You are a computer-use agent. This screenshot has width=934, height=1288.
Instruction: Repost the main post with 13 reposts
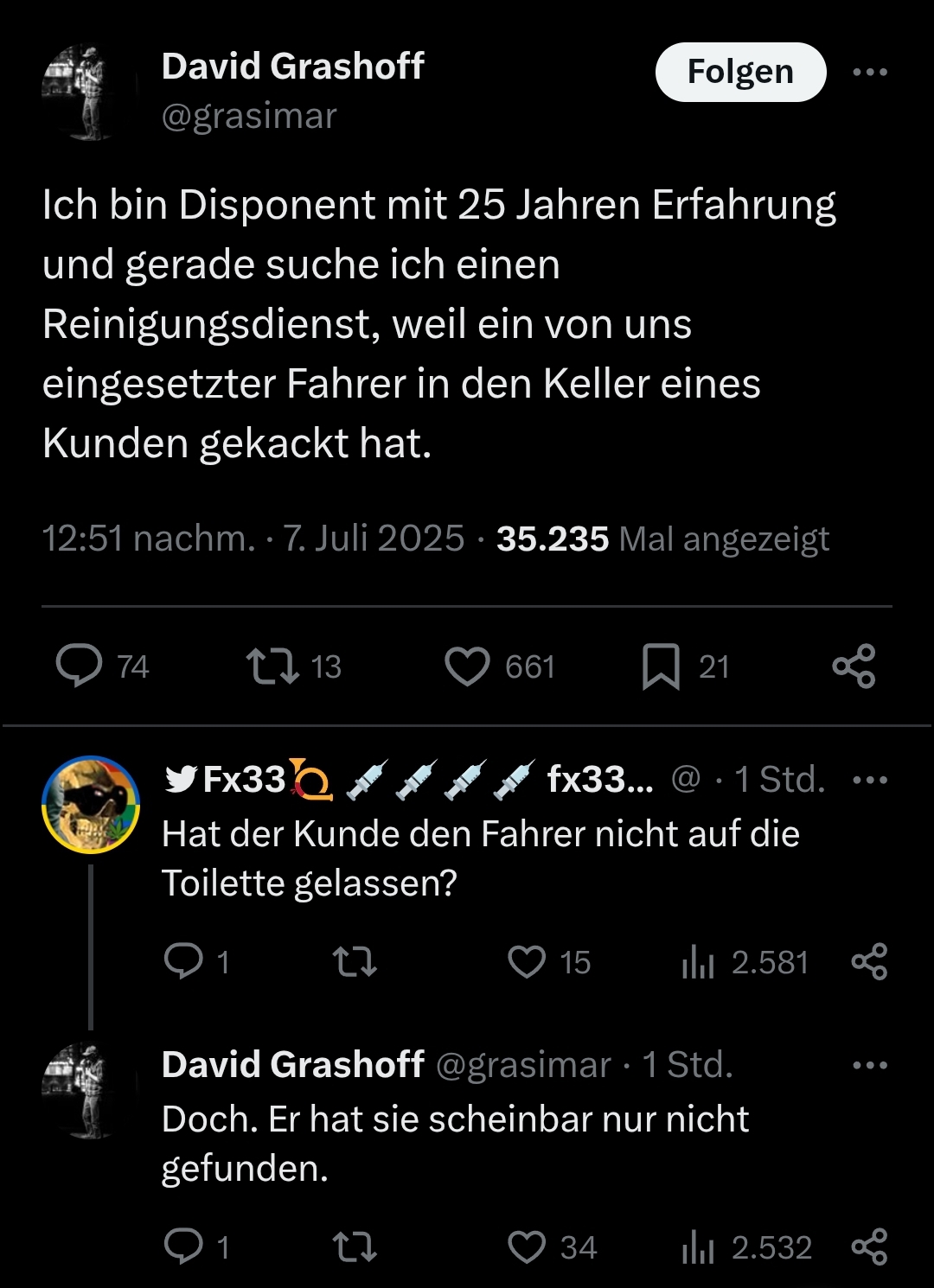272,666
